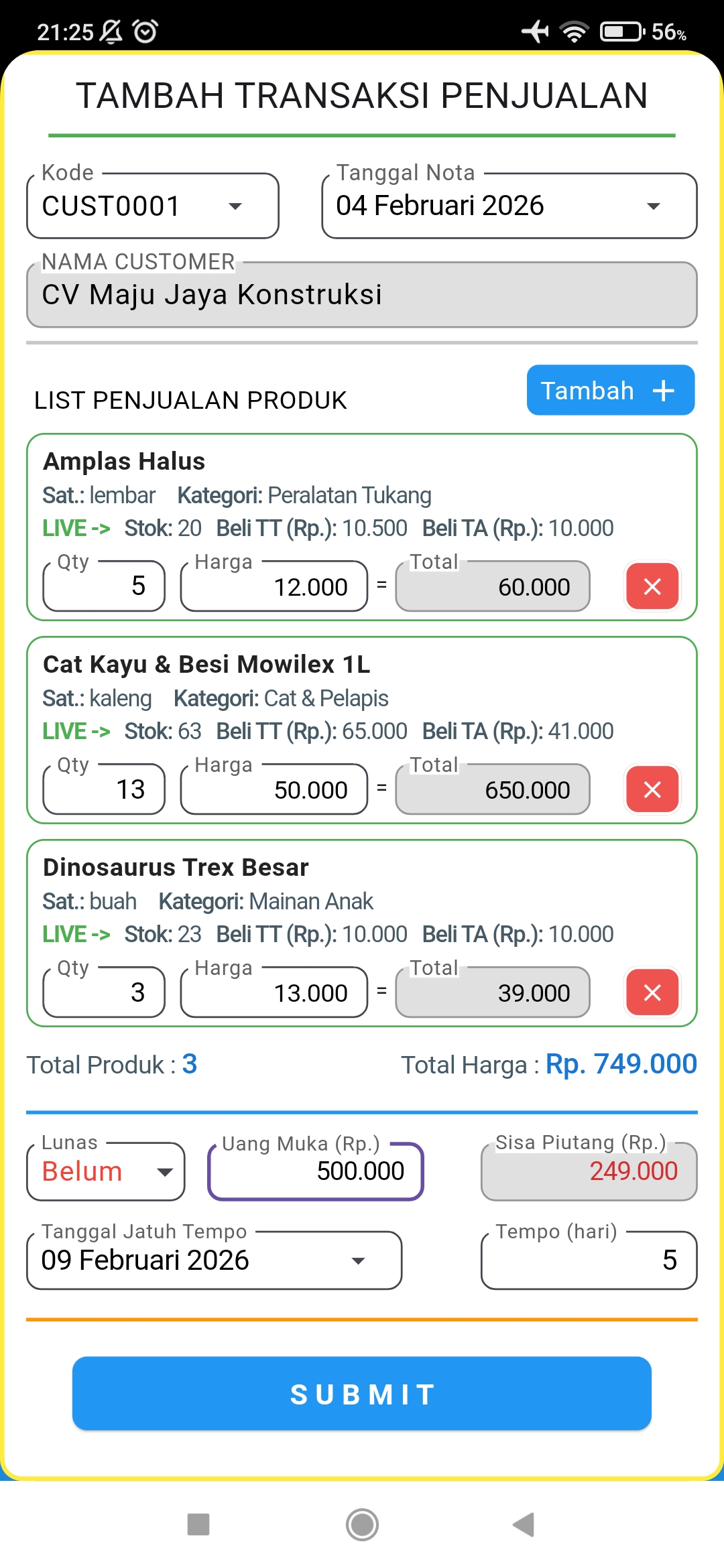The height and width of the screenshot is (1568, 724).
Task: Tap the SUBMIT button
Action: click(x=361, y=1394)
